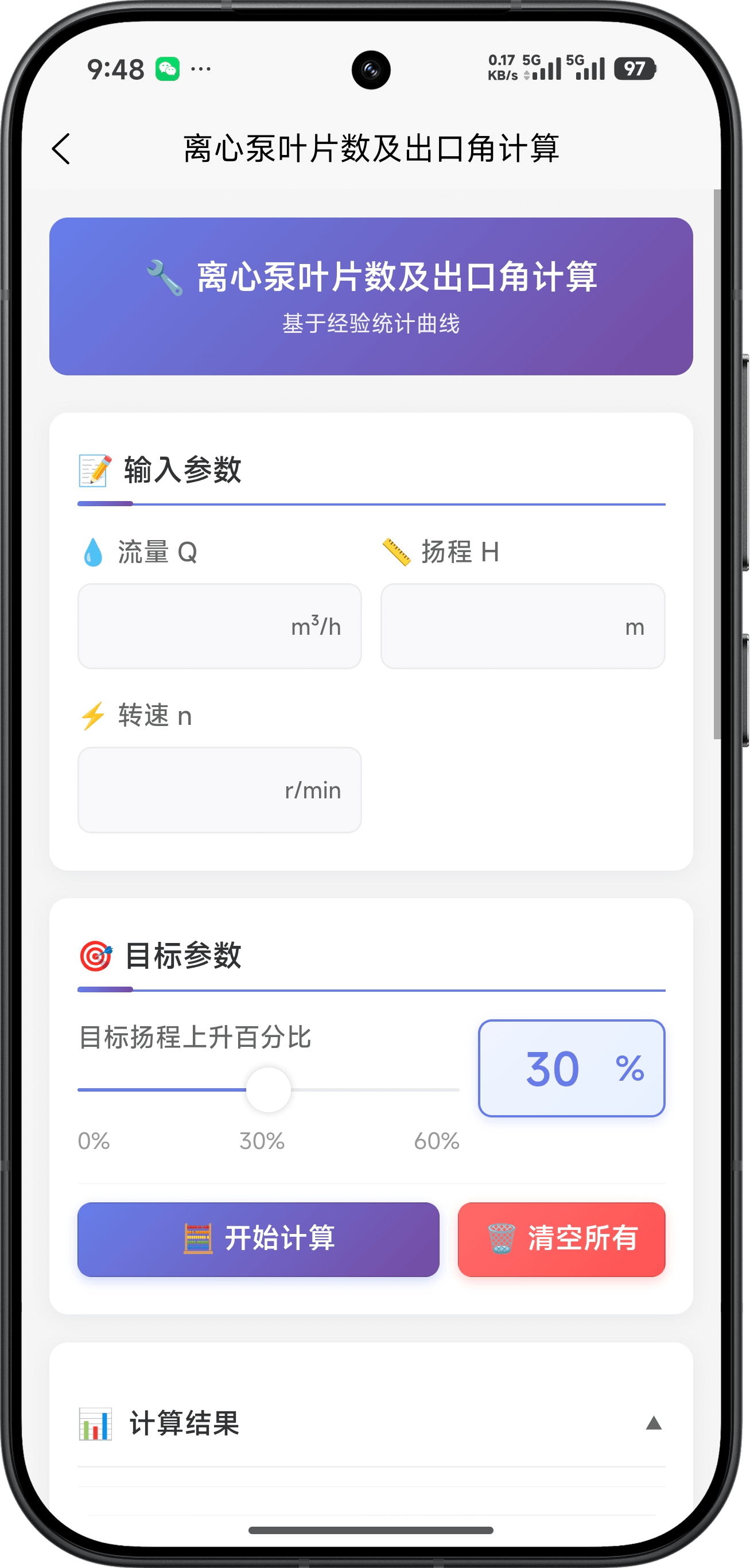Select the 输入参数 section header
This screenshot has width=750, height=1568.
(x=182, y=469)
